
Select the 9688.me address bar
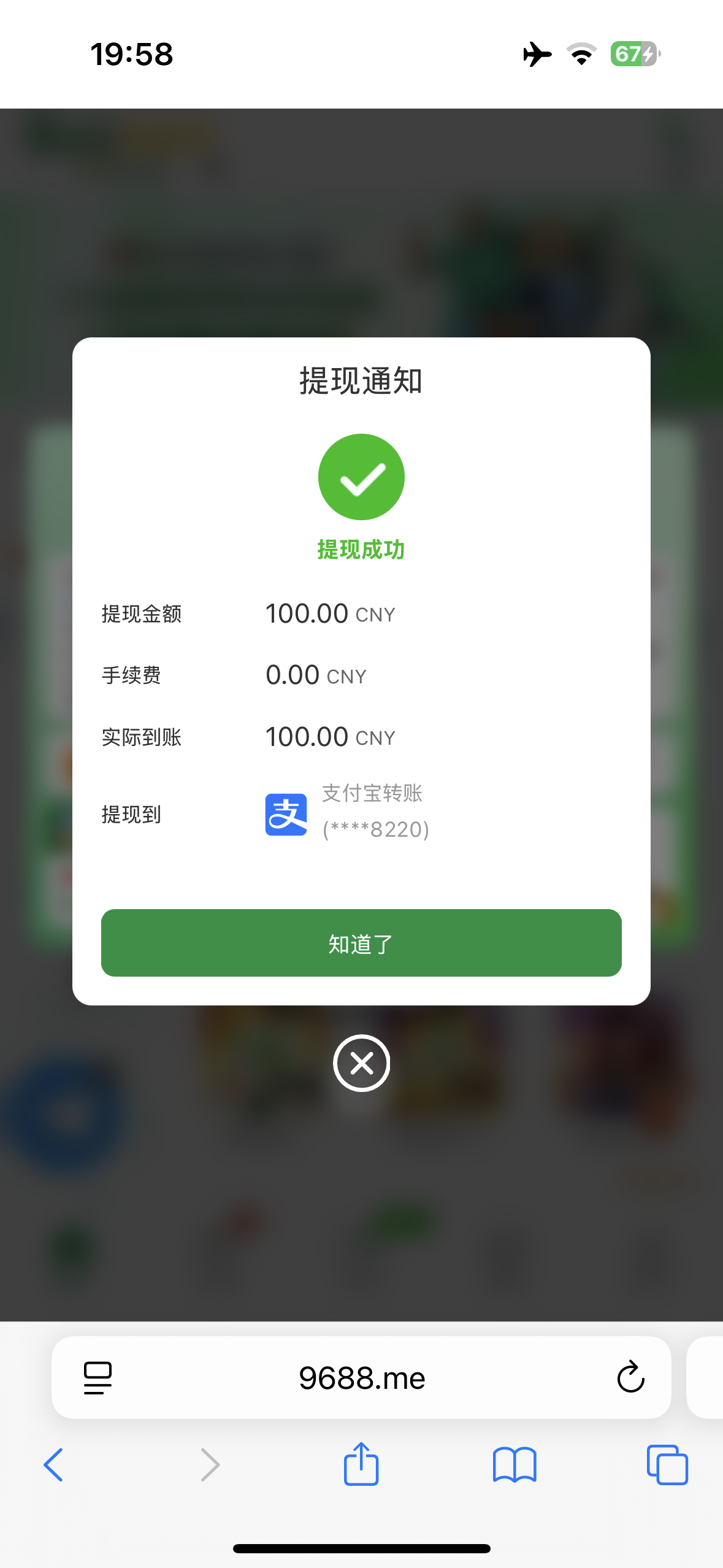click(361, 1377)
